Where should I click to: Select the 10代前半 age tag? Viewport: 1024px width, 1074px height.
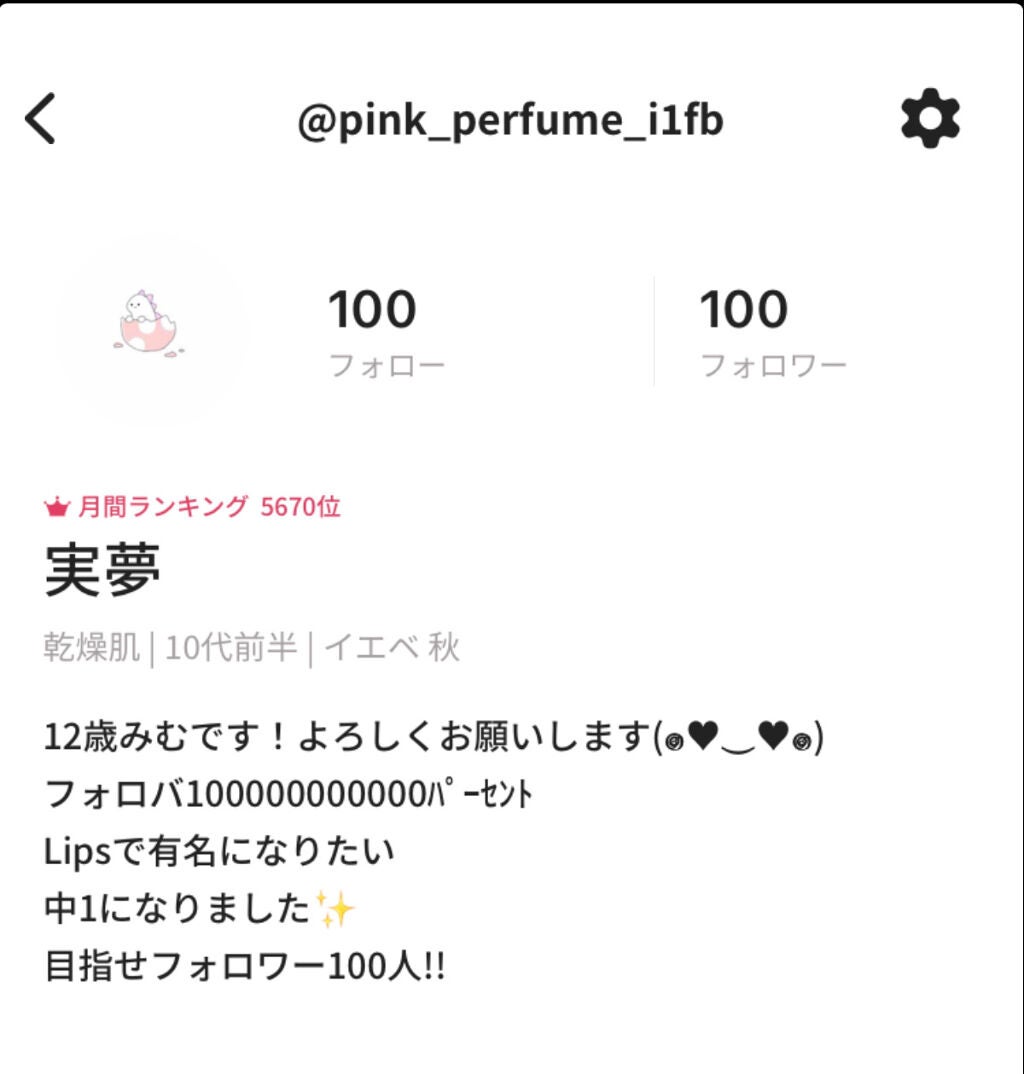(233, 648)
